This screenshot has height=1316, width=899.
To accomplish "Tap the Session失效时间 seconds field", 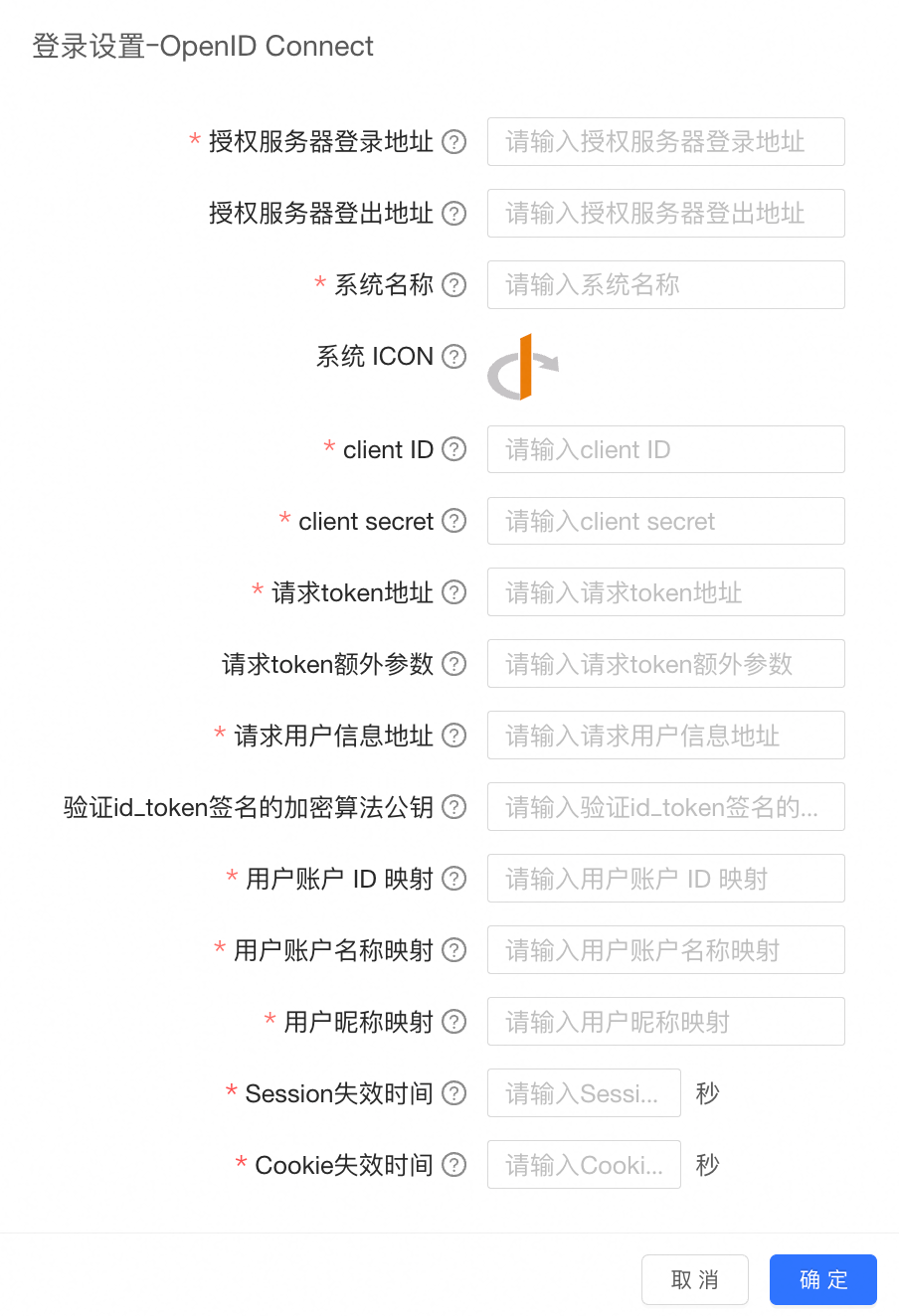I will pyautogui.click(x=584, y=1093).
